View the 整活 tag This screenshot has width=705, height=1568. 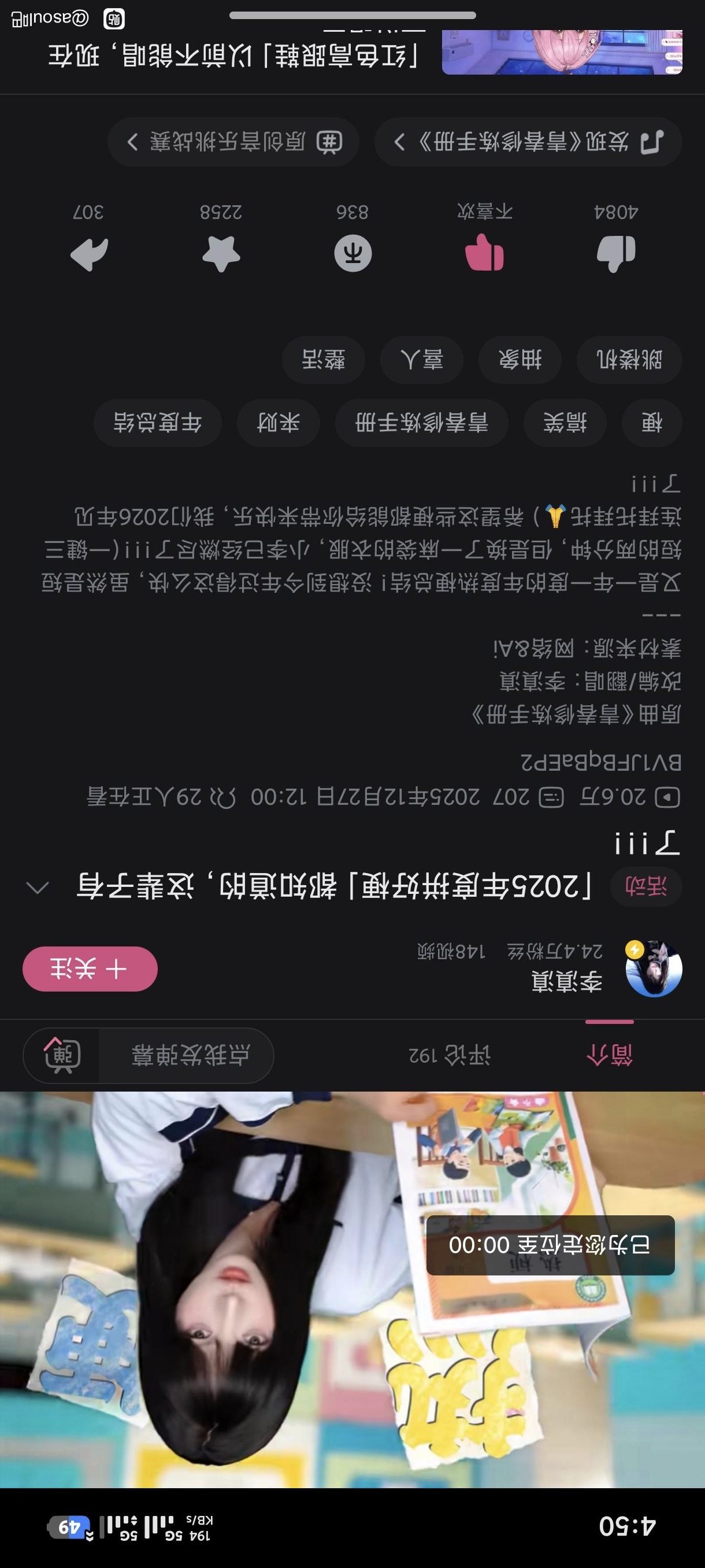point(323,360)
